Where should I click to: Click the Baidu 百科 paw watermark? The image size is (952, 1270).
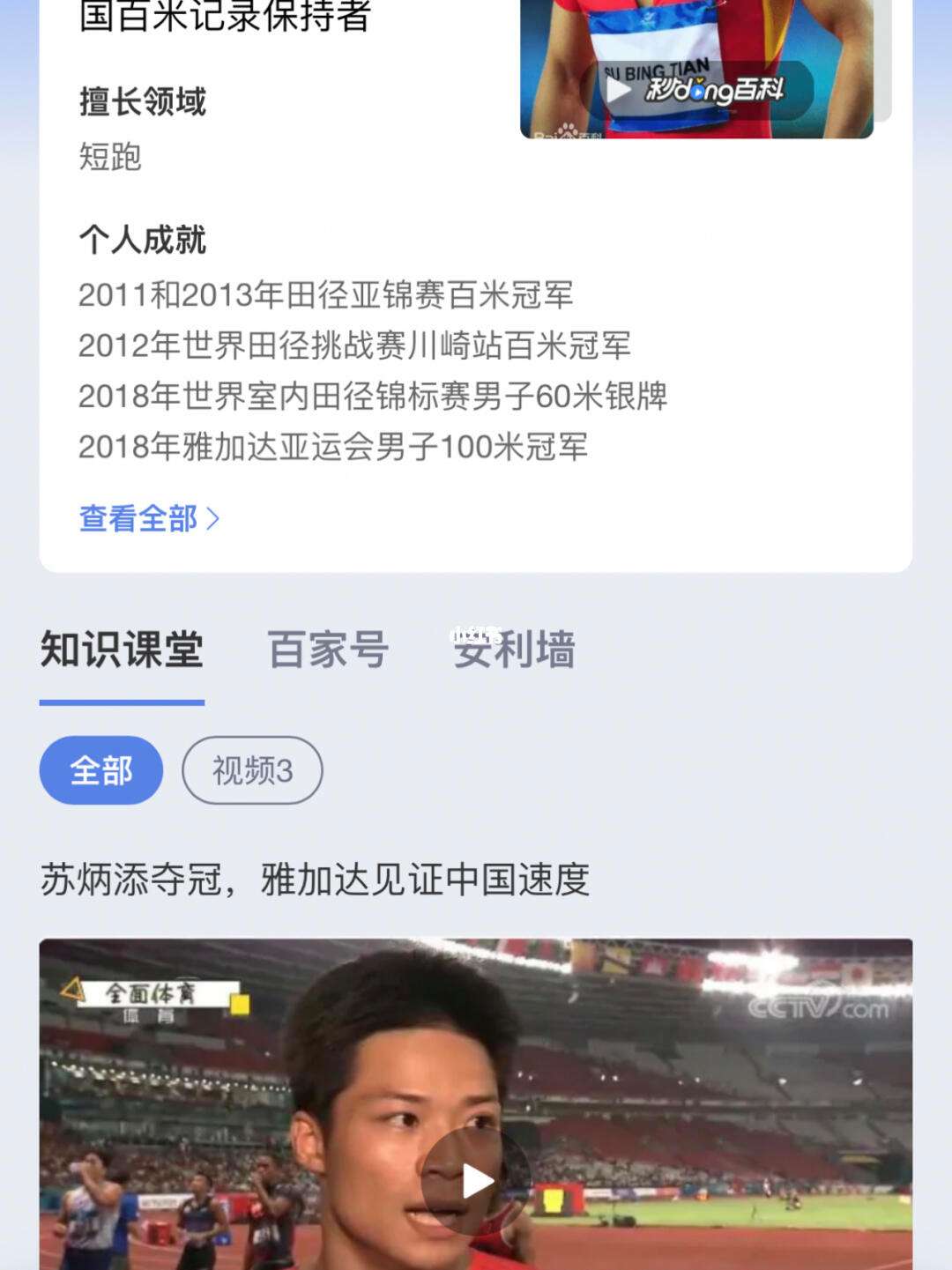click(x=569, y=130)
